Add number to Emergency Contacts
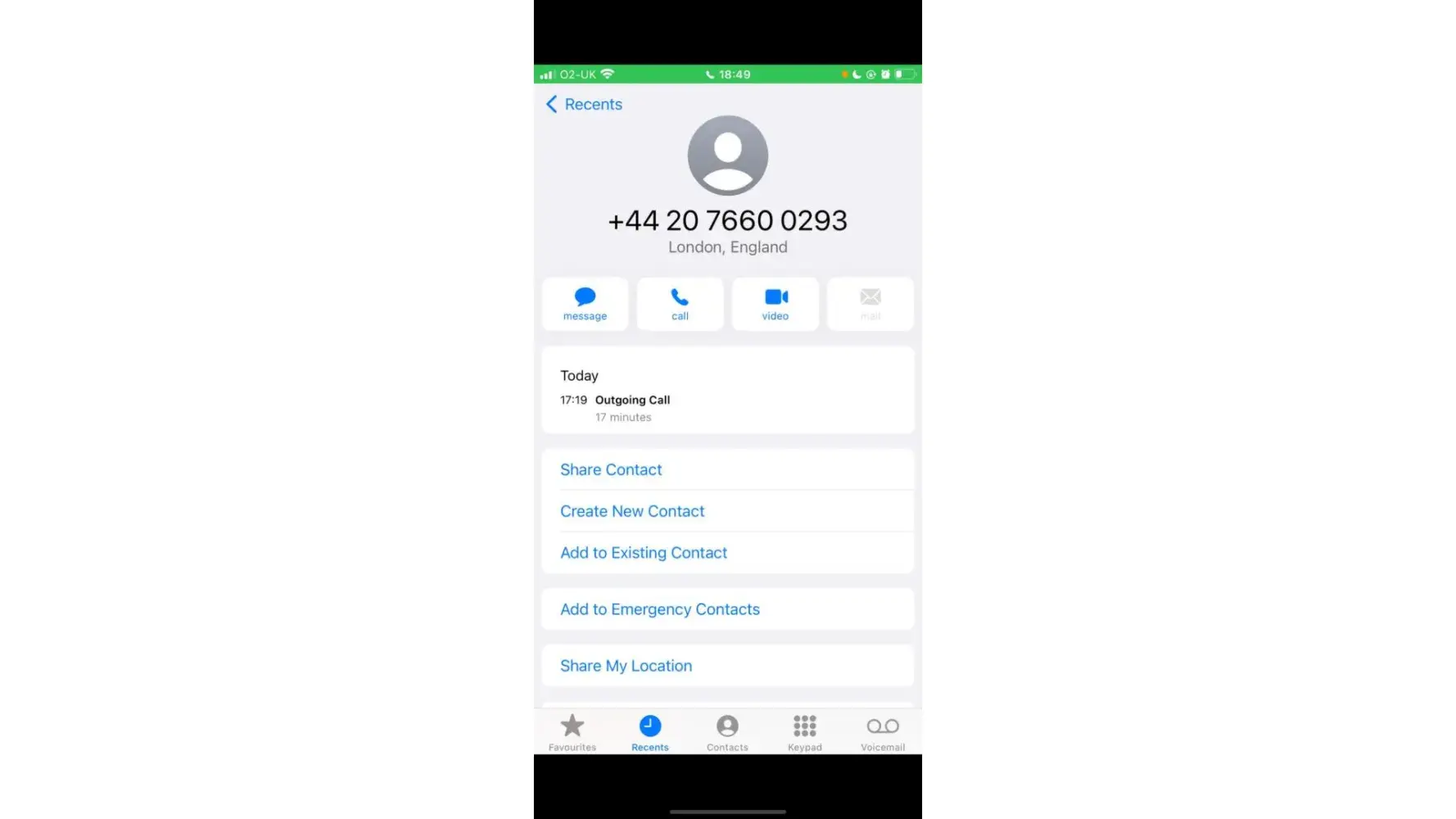1456x819 pixels. [x=660, y=609]
